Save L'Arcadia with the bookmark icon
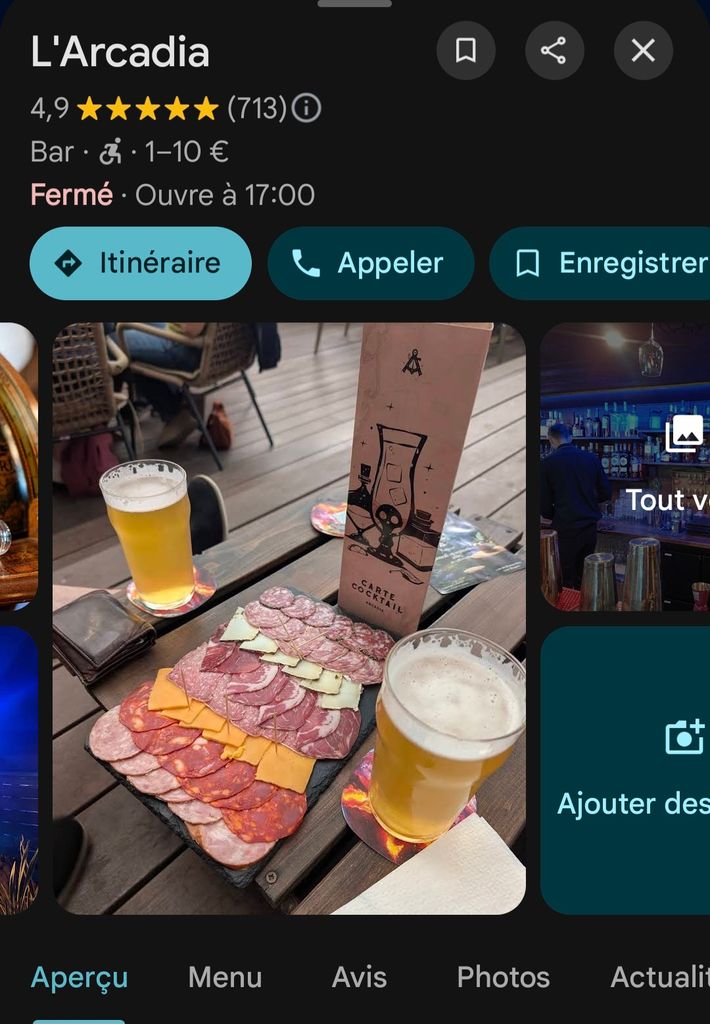 click(x=466, y=51)
